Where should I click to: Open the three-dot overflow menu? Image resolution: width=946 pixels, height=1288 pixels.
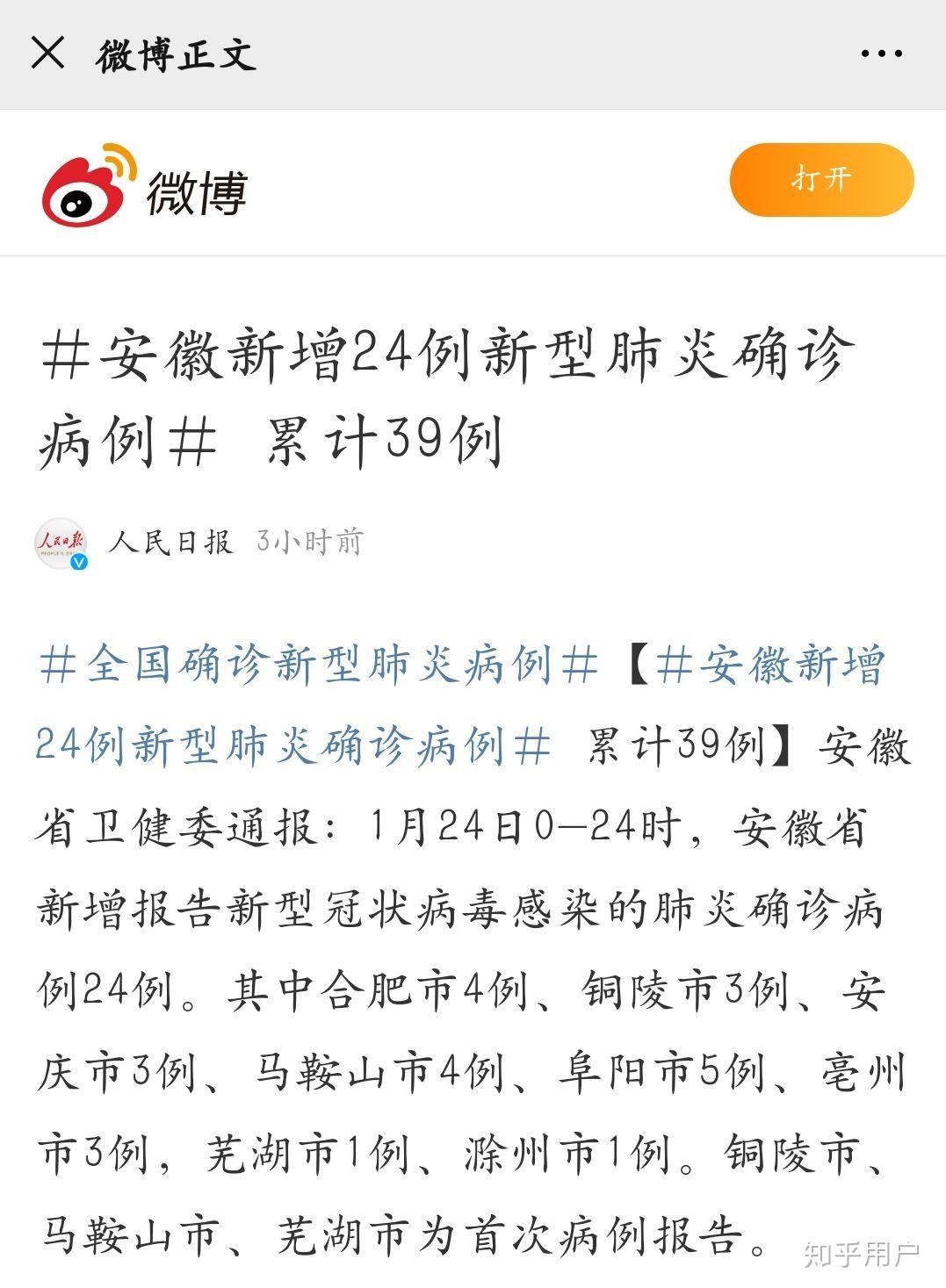(x=881, y=54)
